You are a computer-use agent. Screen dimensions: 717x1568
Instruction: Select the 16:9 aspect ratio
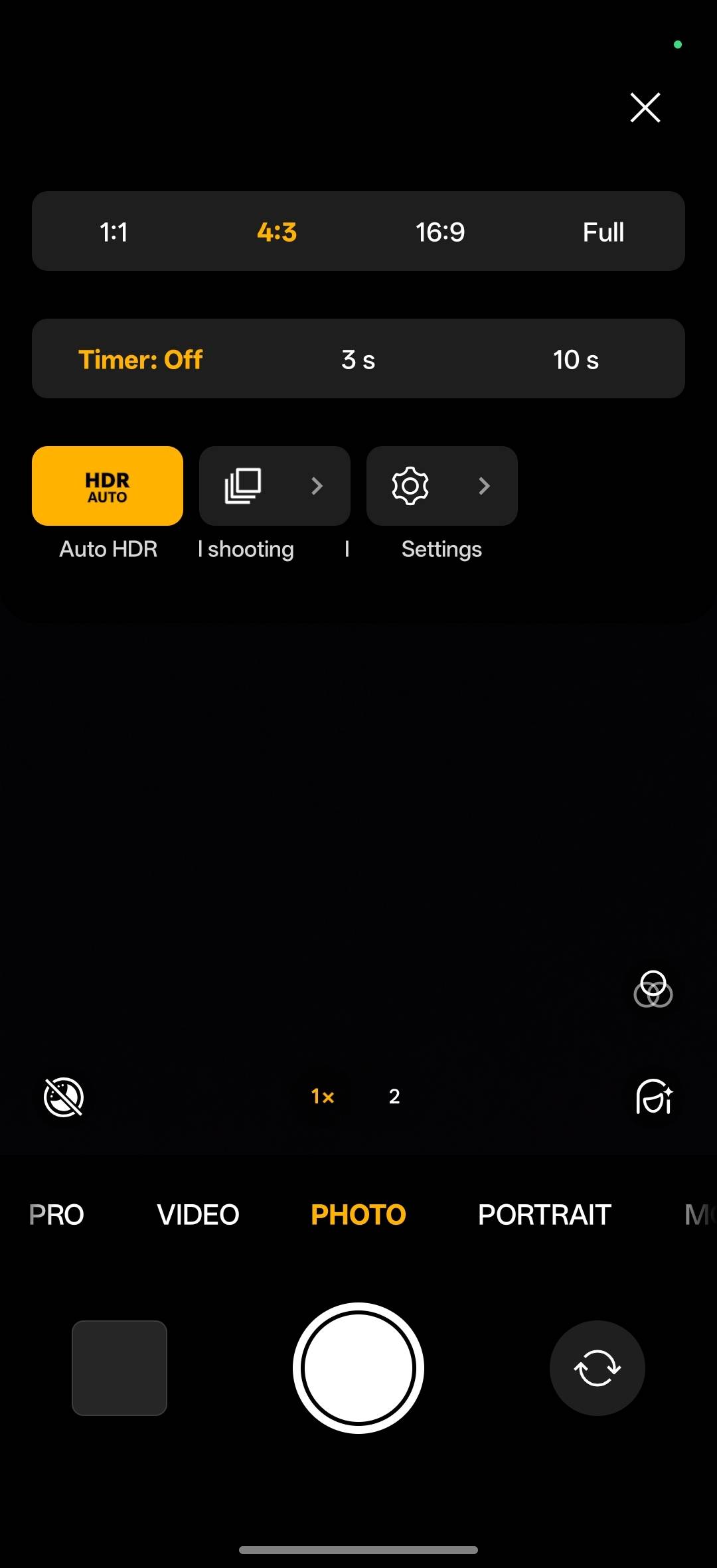440,232
